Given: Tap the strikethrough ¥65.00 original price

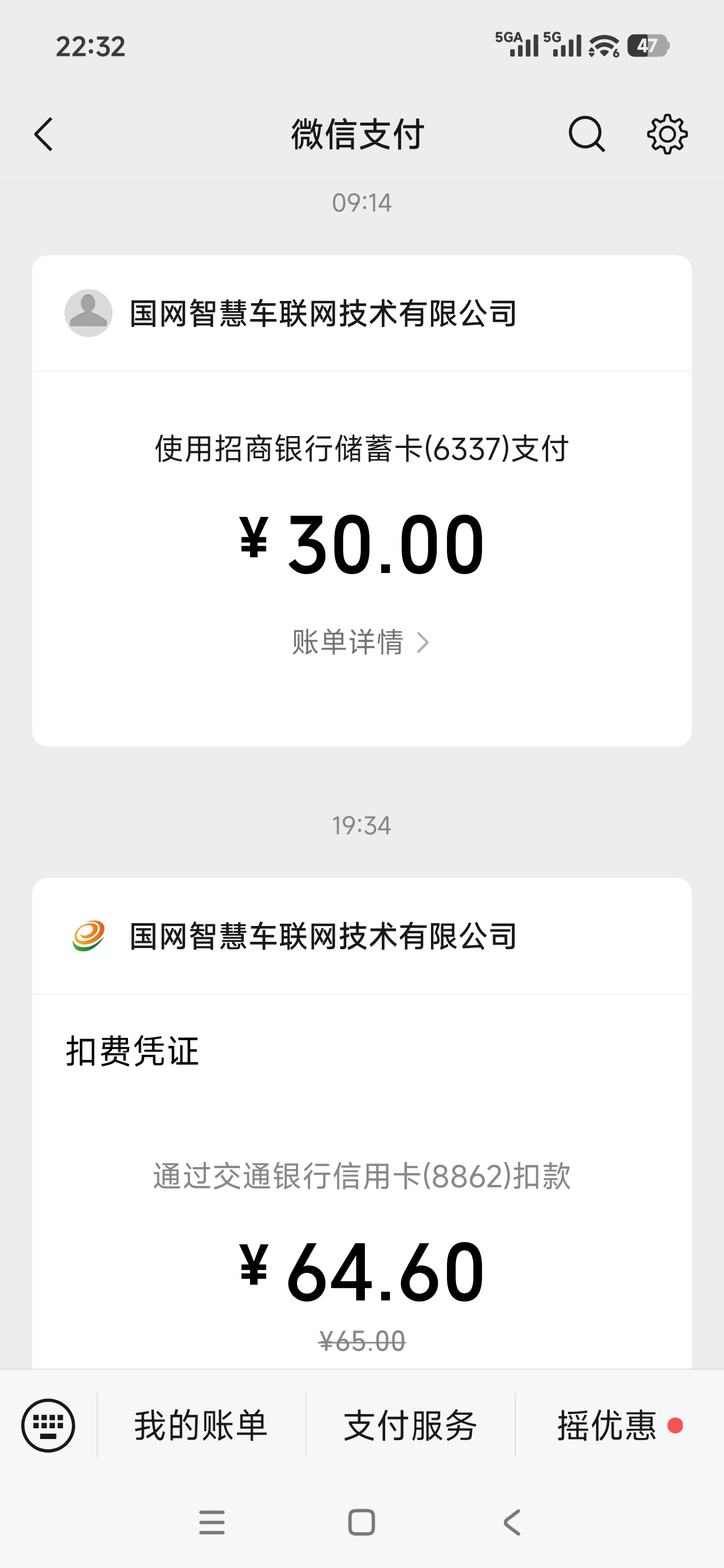Looking at the screenshot, I should point(361,1339).
